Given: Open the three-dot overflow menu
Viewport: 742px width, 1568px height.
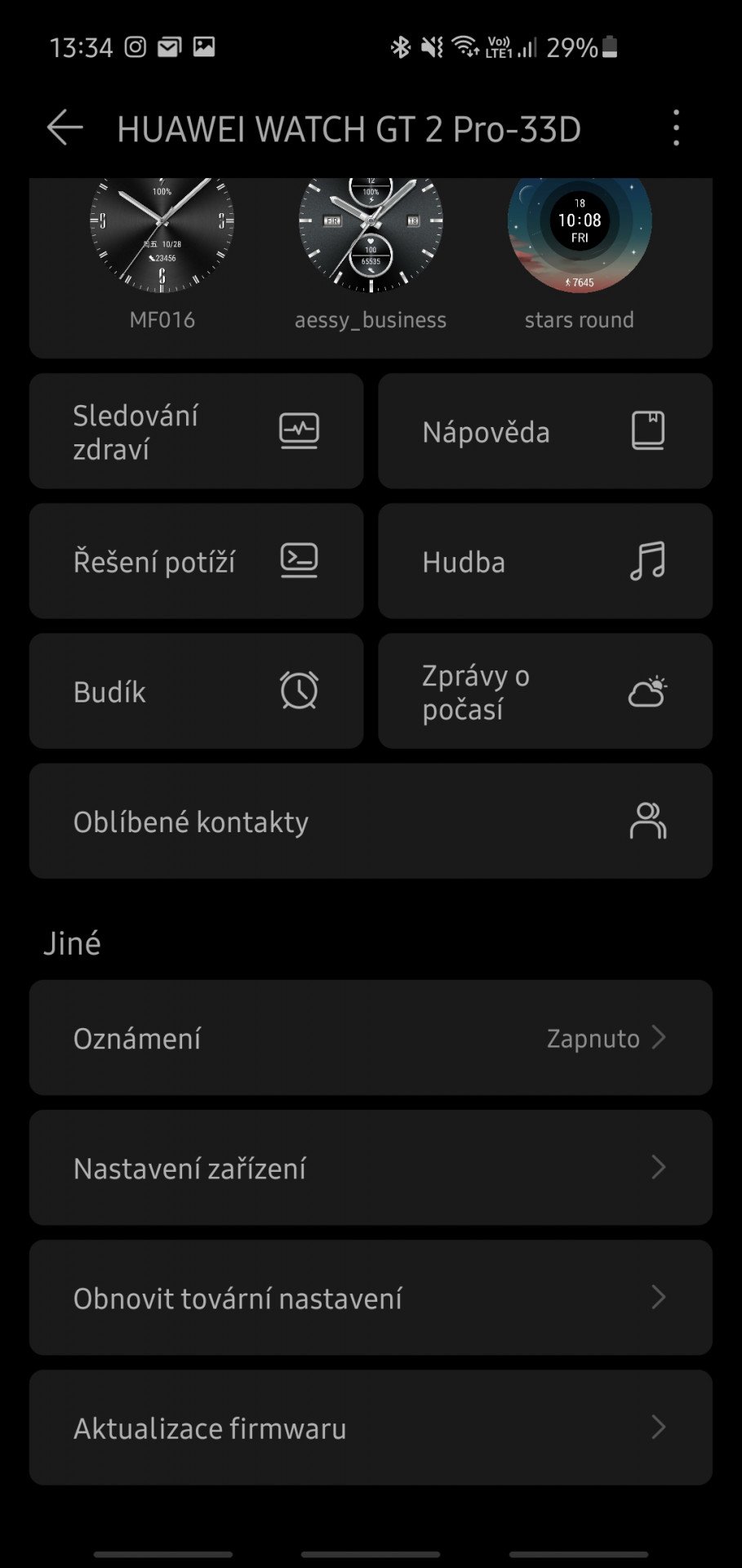Looking at the screenshot, I should pyautogui.click(x=676, y=128).
